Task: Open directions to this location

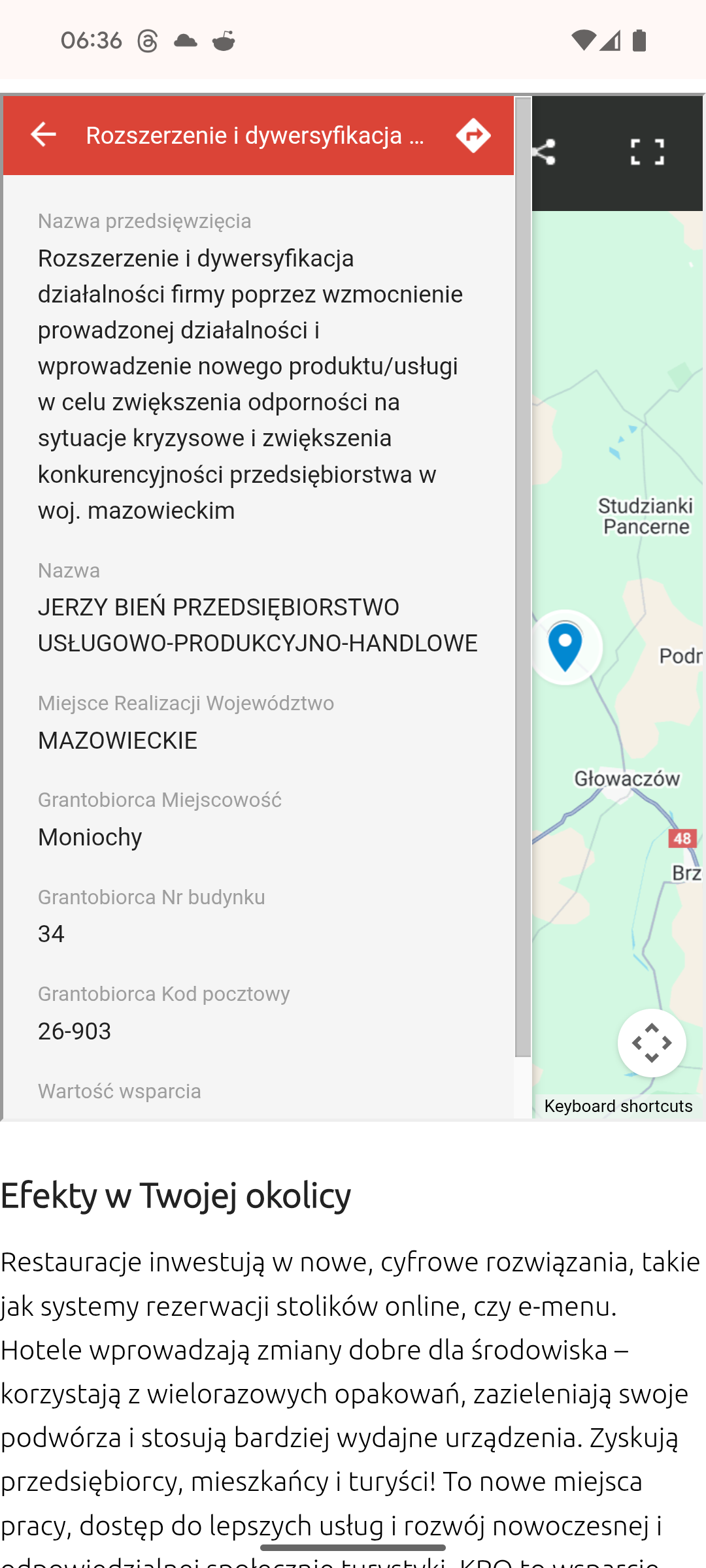Action: click(473, 135)
